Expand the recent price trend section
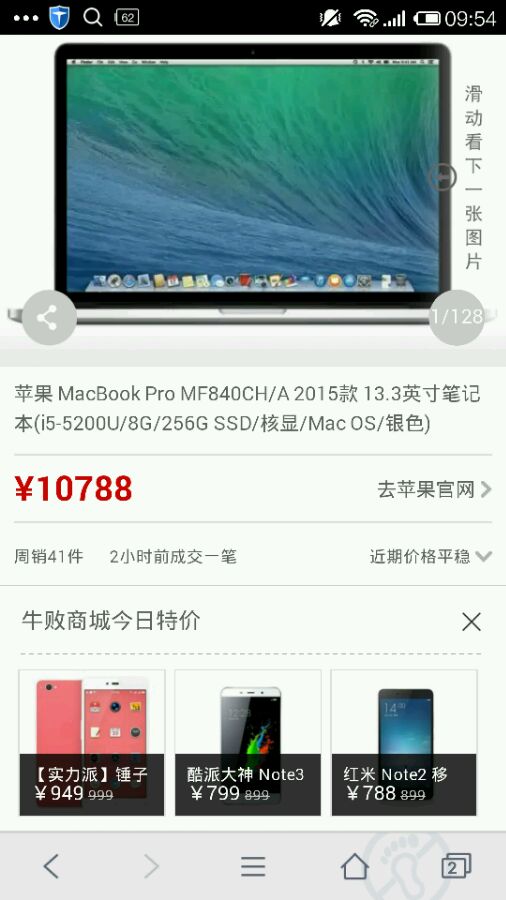This screenshot has height=900, width=506. pos(430,556)
